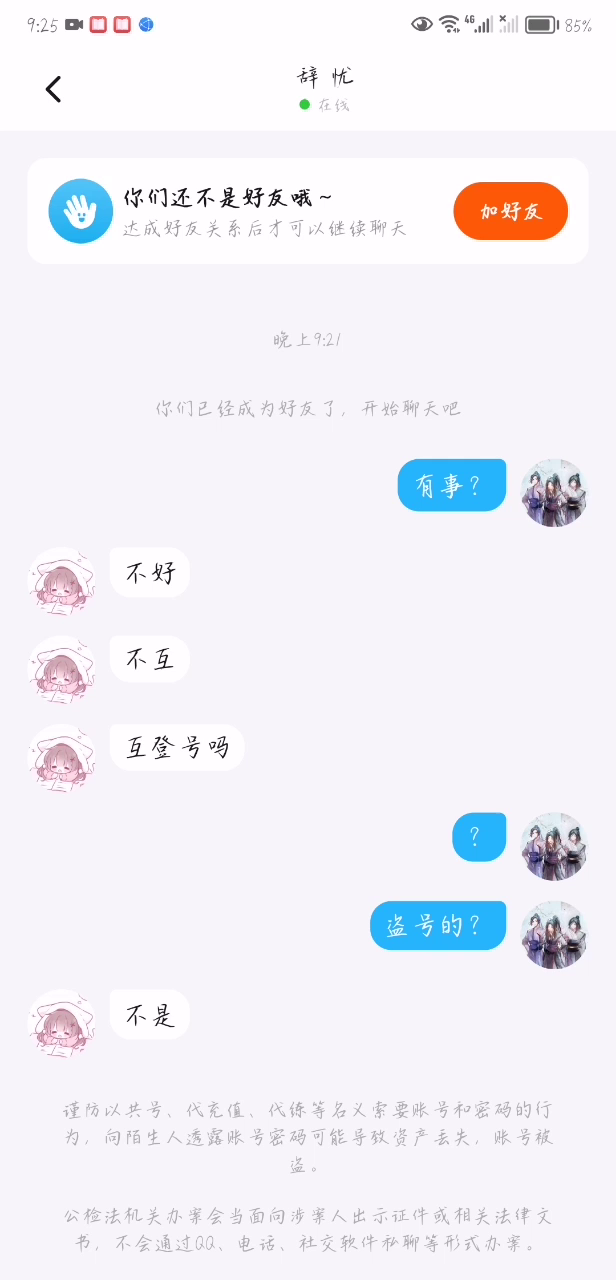Go back using the top-left arrow
The width and height of the screenshot is (616, 1280).
pyautogui.click(x=53, y=89)
